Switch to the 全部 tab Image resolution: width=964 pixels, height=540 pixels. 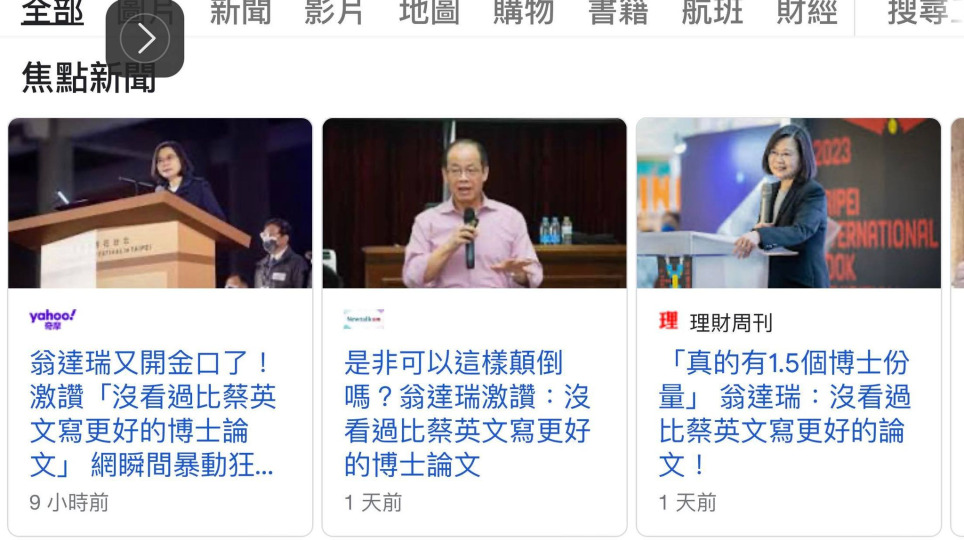point(52,13)
